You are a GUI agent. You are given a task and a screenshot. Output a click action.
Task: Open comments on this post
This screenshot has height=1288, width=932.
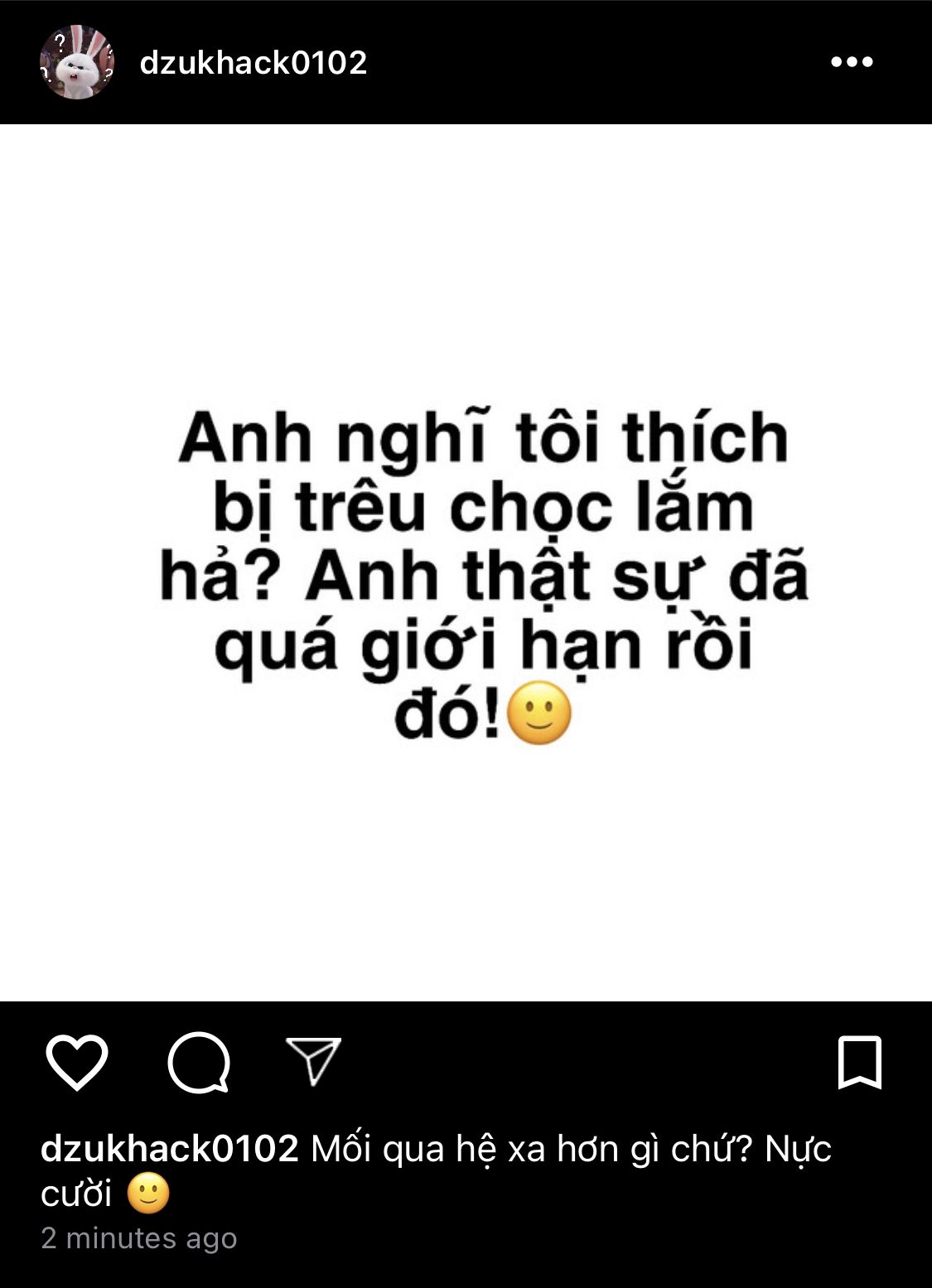[199, 1062]
